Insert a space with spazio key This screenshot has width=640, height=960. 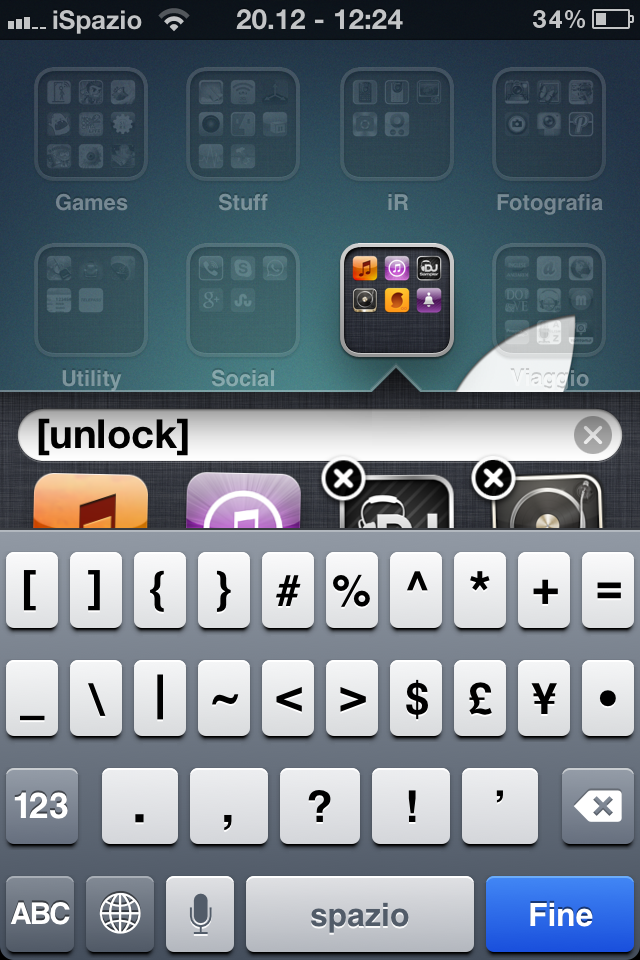pyautogui.click(x=360, y=914)
